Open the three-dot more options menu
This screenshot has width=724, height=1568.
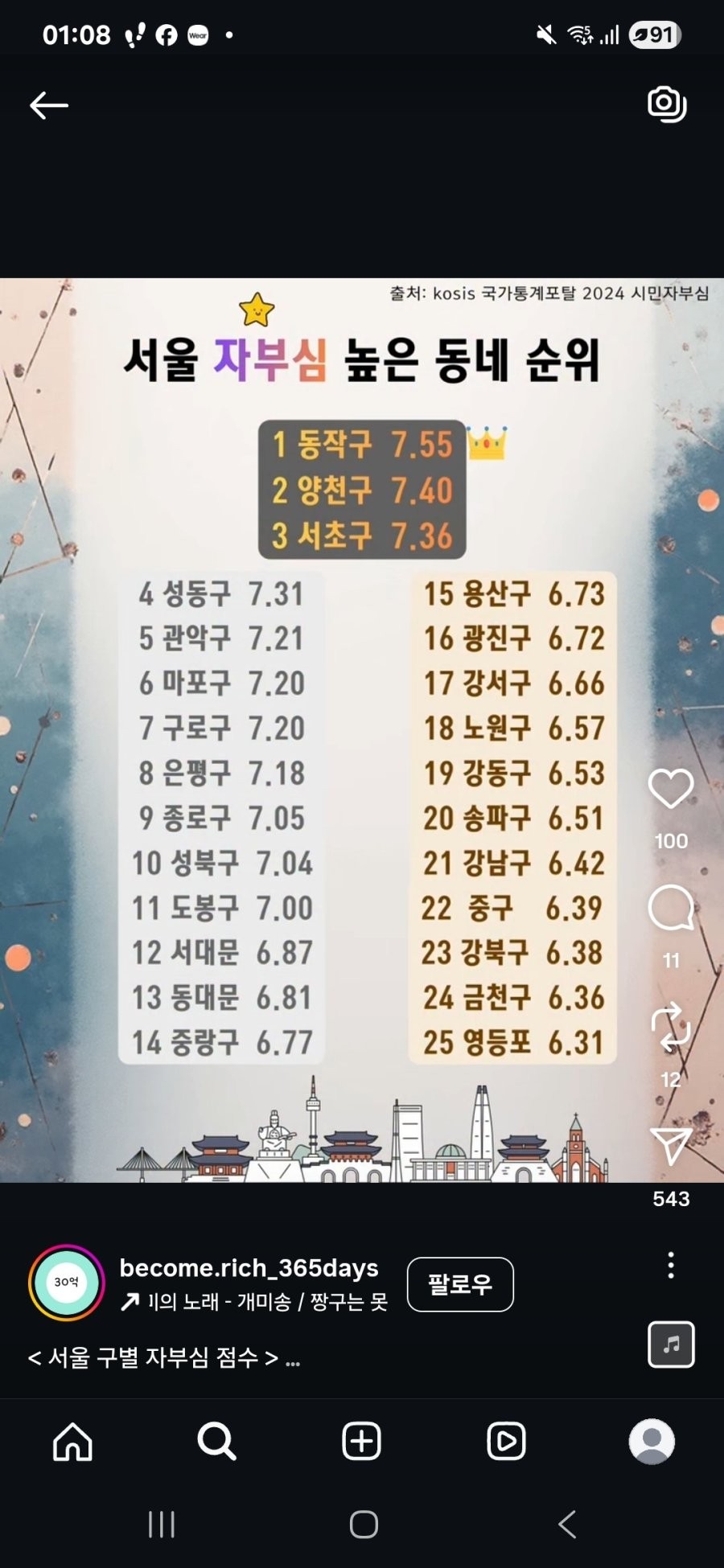point(671,1266)
